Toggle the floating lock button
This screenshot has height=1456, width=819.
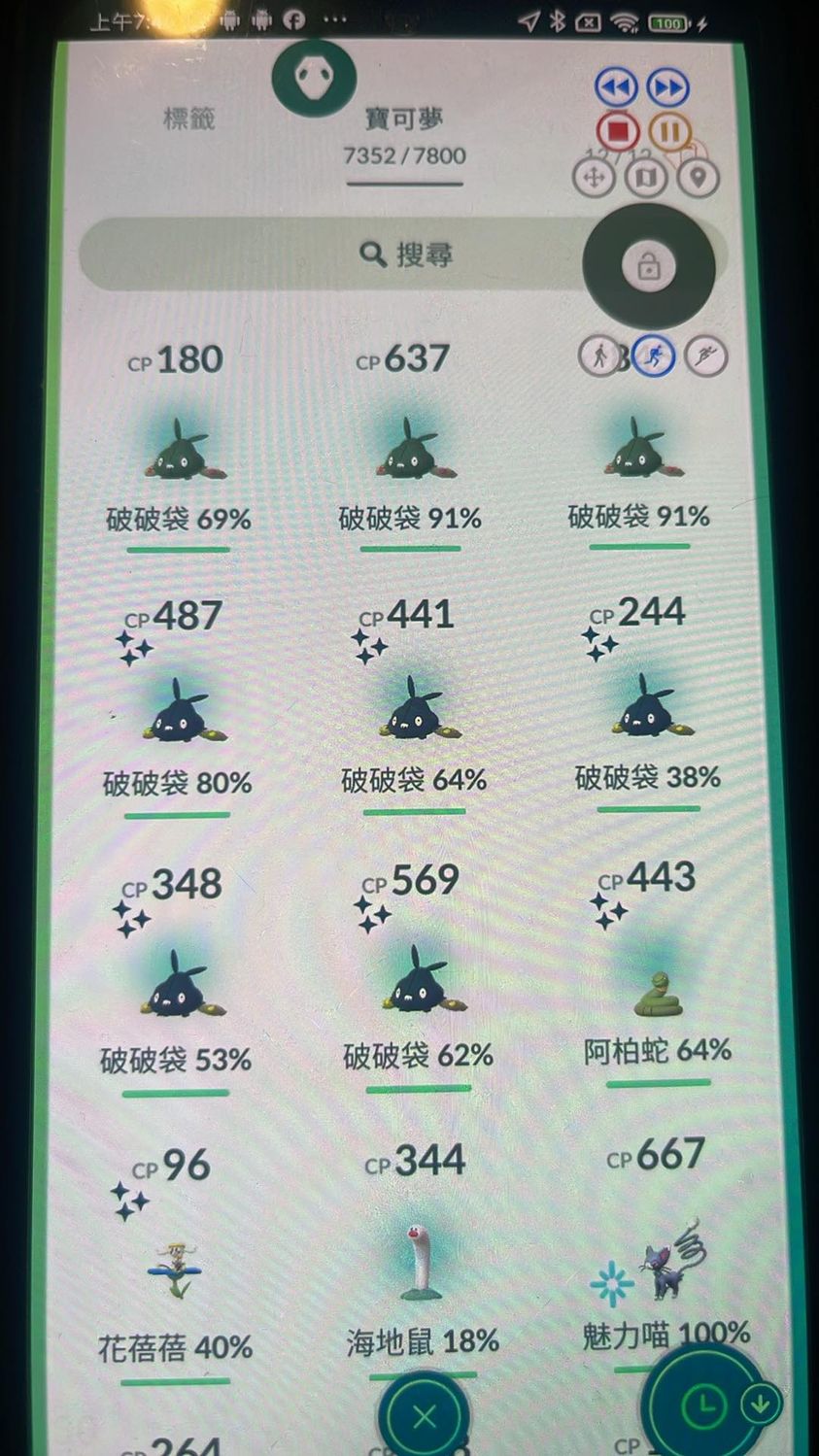[x=648, y=265]
